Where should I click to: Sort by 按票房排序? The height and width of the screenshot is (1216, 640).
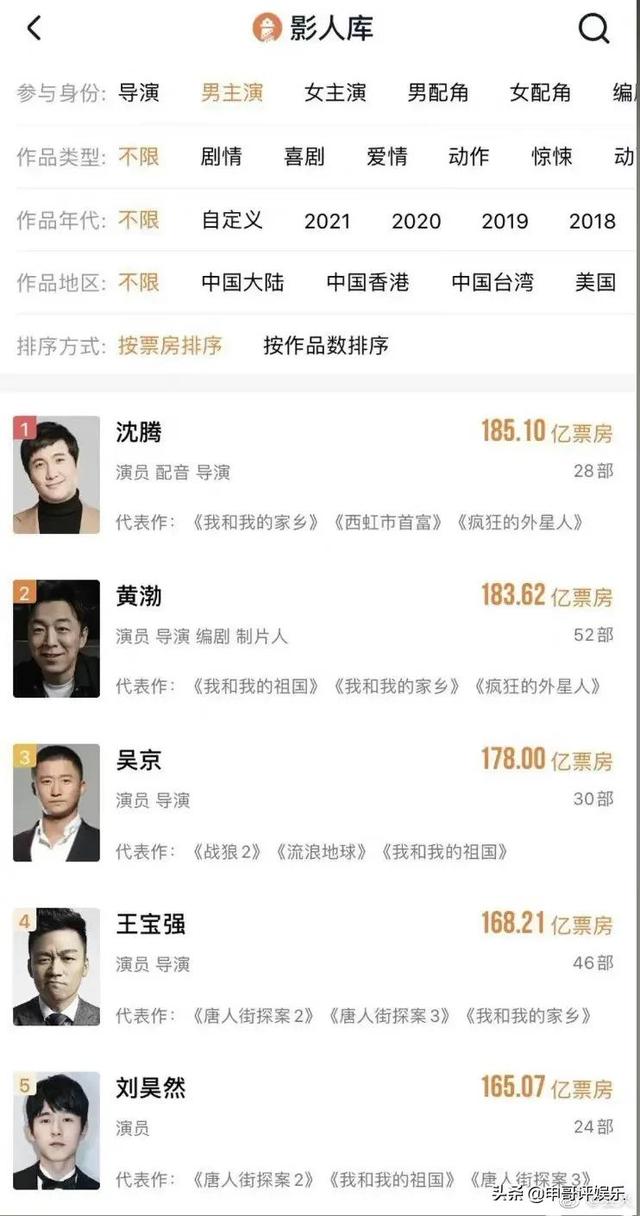tap(170, 346)
